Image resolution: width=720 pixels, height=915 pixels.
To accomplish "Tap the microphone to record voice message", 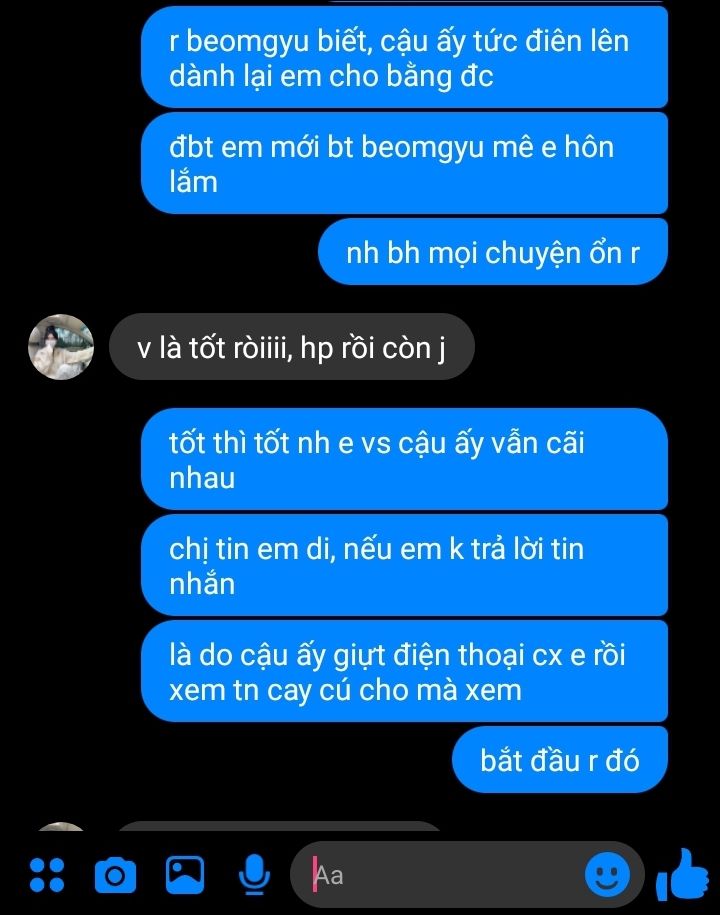I will point(254,875).
